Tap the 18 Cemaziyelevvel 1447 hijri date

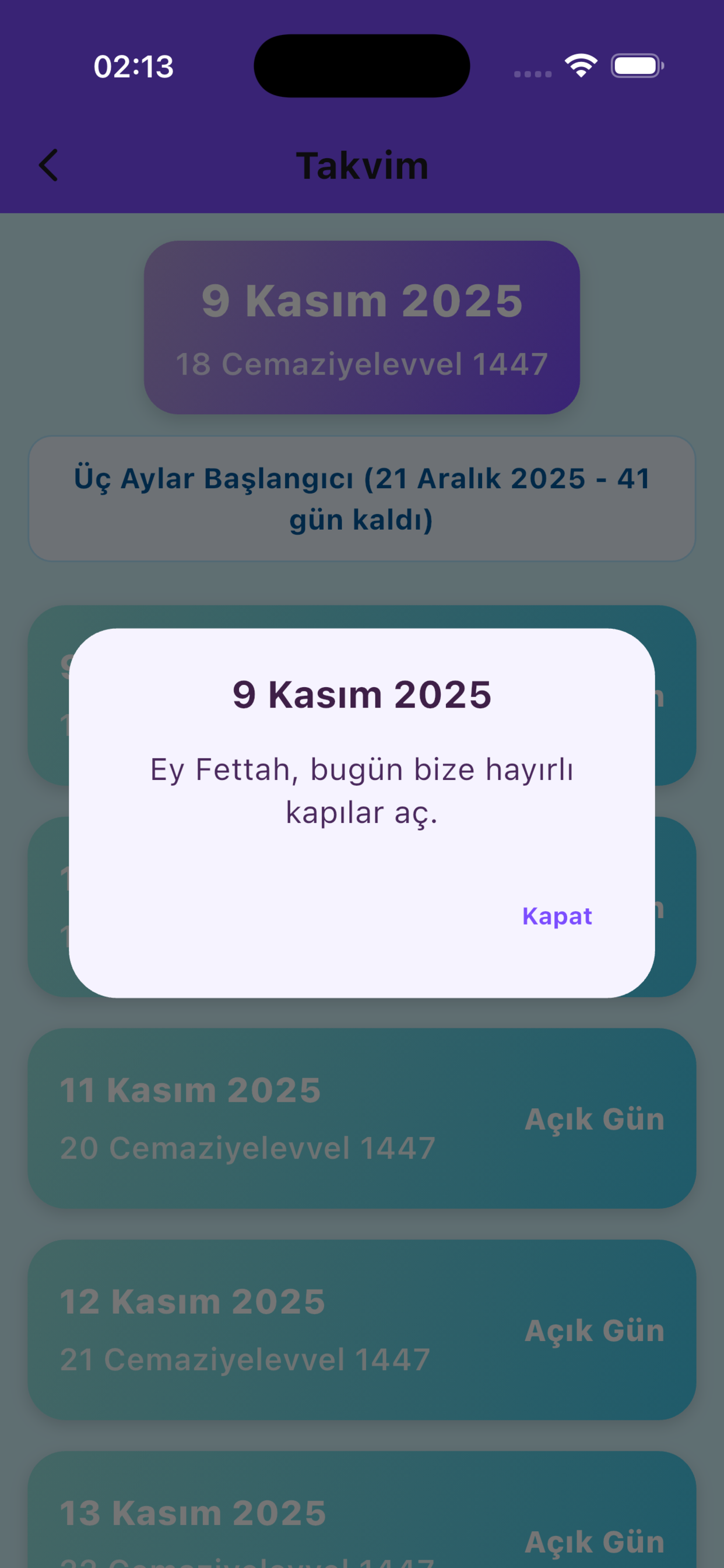pos(361,363)
